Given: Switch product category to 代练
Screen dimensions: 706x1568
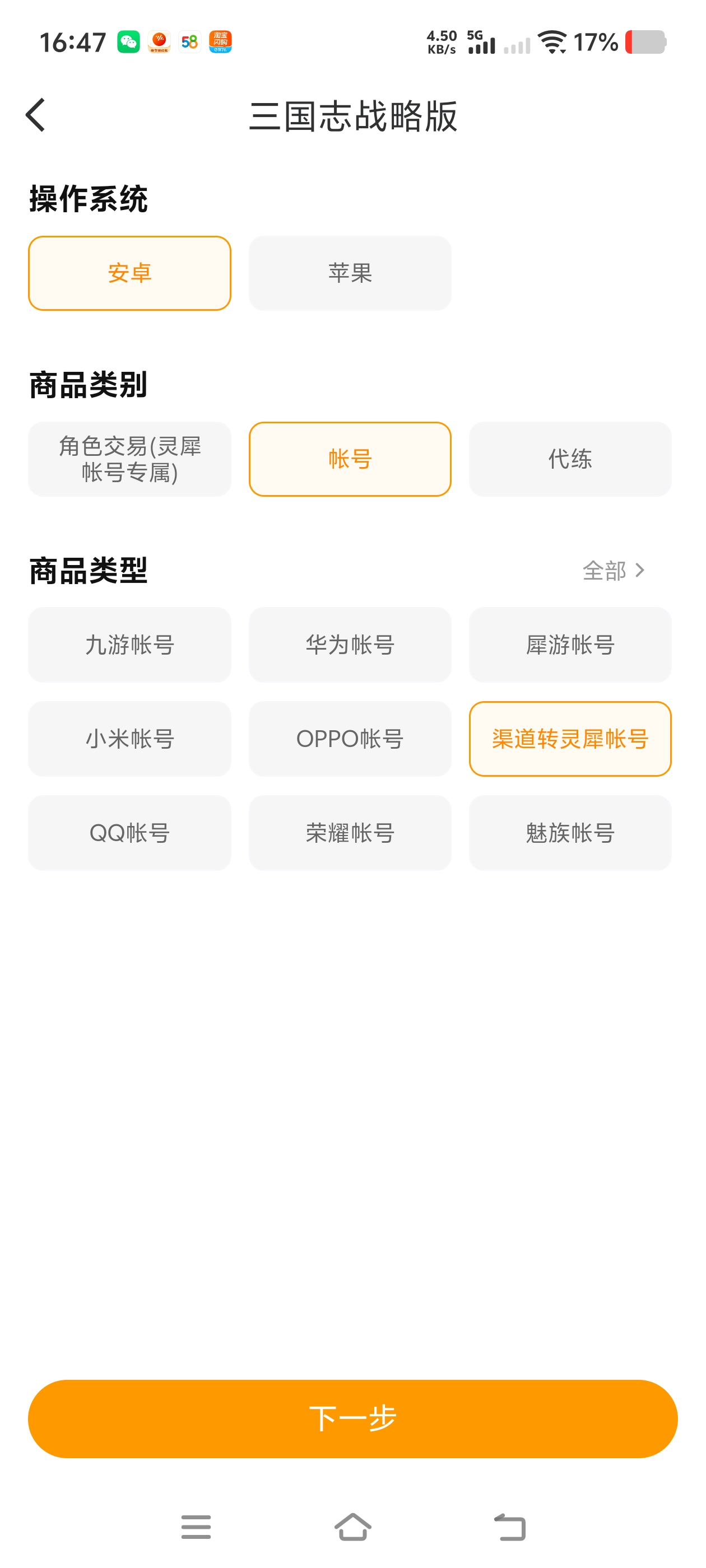Looking at the screenshot, I should [569, 459].
